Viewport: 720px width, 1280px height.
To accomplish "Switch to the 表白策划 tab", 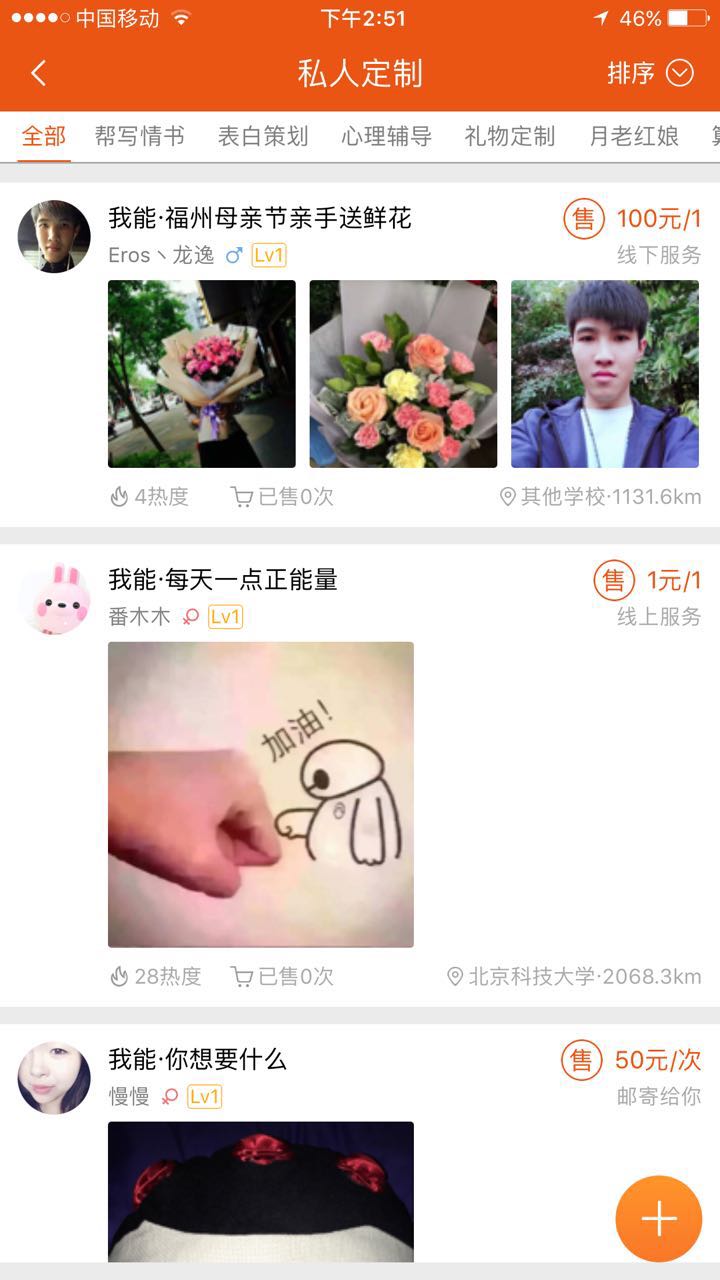I will click(263, 136).
